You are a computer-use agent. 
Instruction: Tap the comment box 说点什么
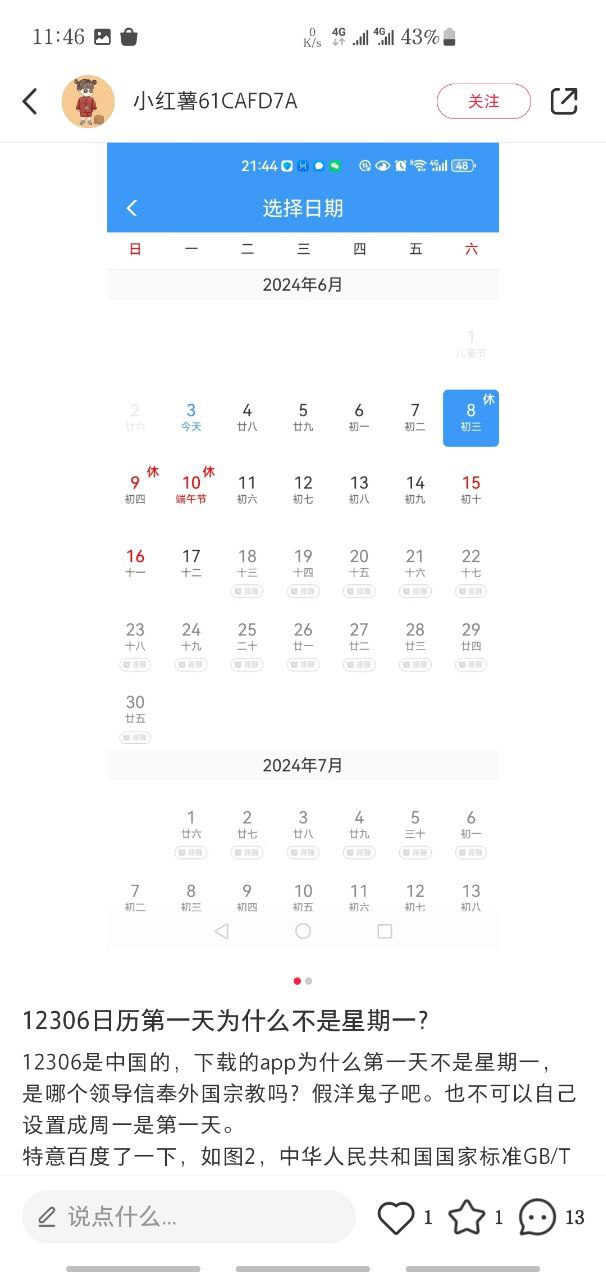coord(188,1217)
